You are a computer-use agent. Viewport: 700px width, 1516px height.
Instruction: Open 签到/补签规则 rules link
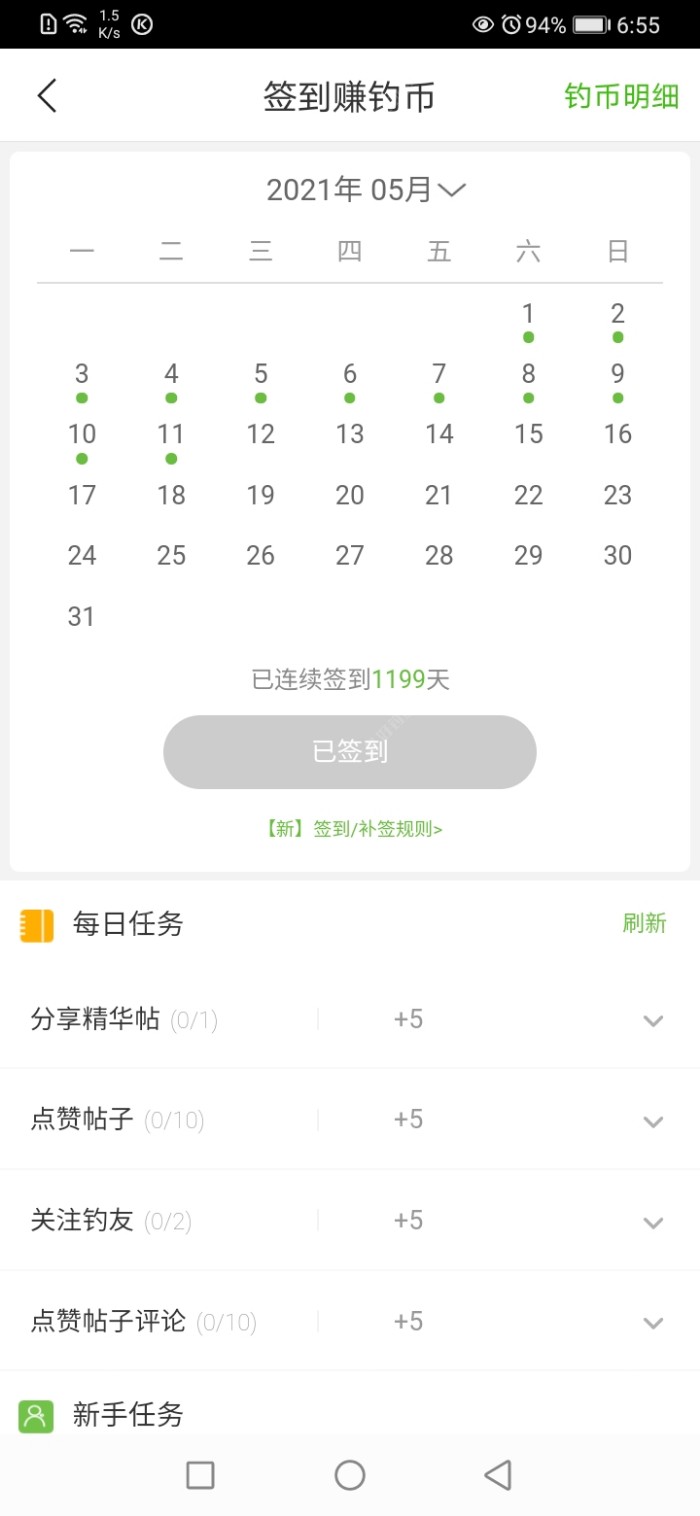pyautogui.click(x=354, y=828)
